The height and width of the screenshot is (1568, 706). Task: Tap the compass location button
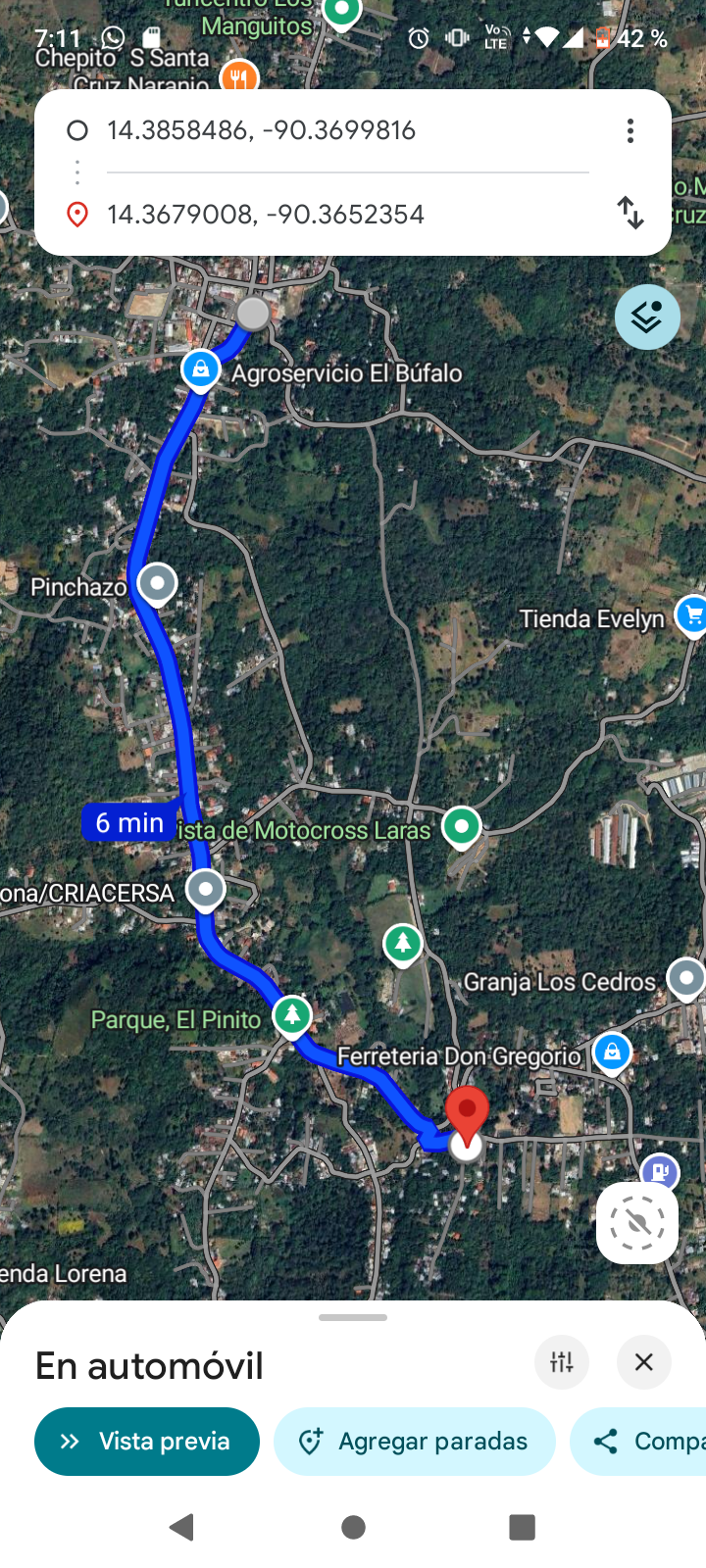pyautogui.click(x=637, y=1223)
